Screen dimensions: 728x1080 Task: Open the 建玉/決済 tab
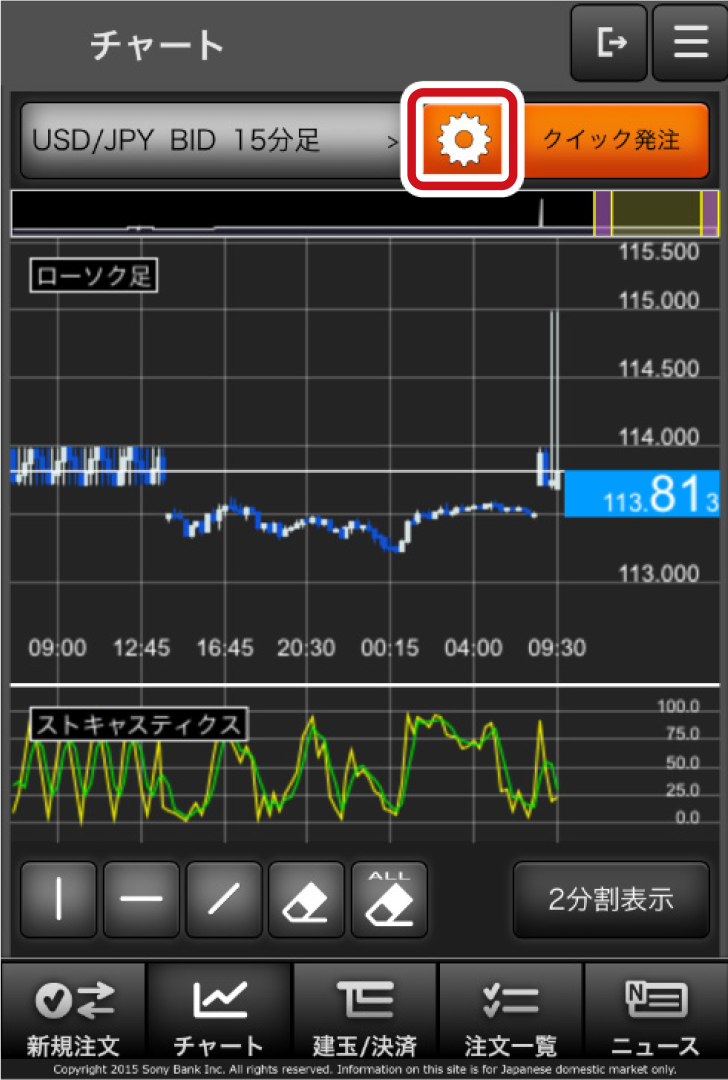coord(365,1015)
